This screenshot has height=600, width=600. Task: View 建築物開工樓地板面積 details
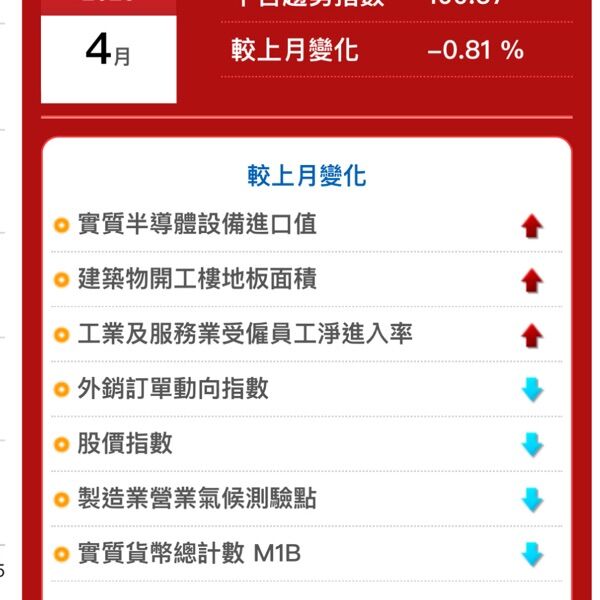pyautogui.click(x=197, y=280)
